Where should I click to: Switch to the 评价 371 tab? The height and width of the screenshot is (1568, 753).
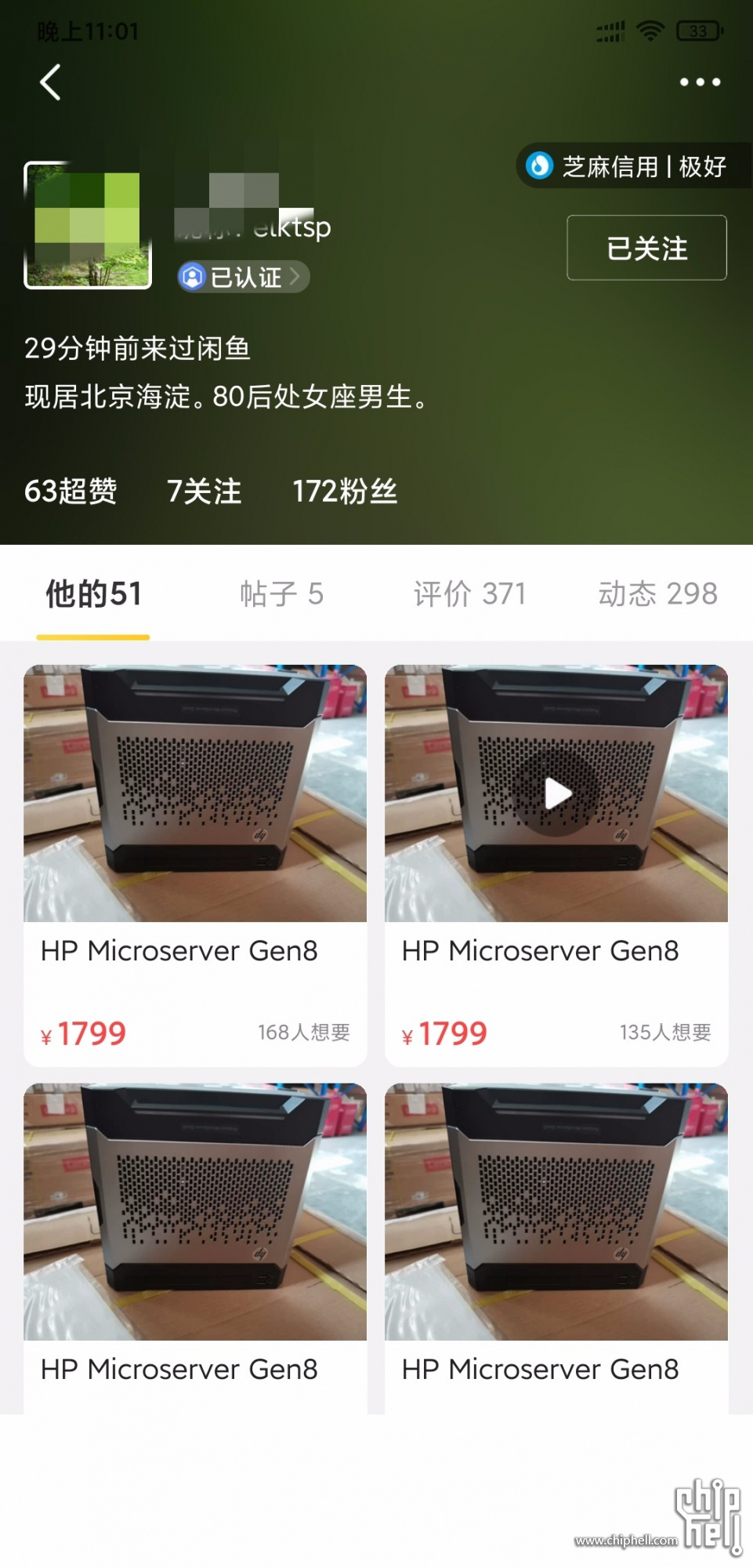point(469,594)
